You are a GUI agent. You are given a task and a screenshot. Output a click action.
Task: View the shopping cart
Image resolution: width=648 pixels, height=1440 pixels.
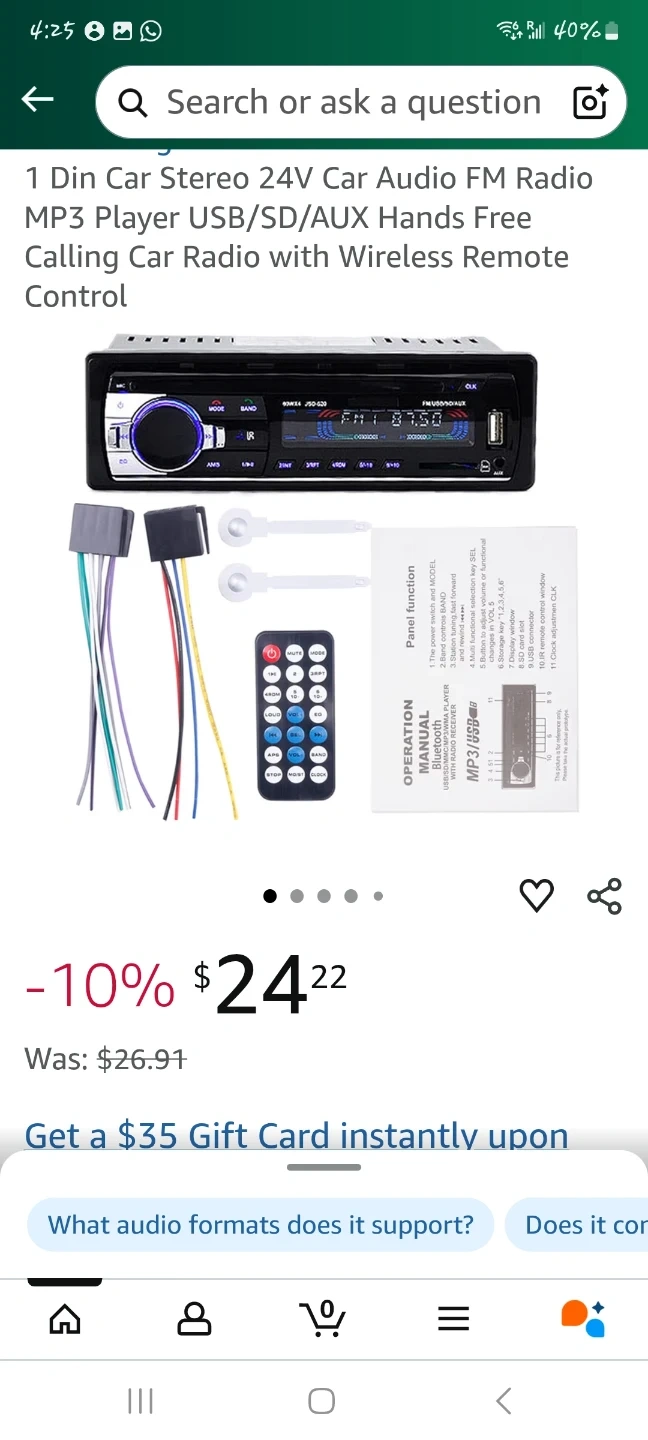click(323, 1319)
